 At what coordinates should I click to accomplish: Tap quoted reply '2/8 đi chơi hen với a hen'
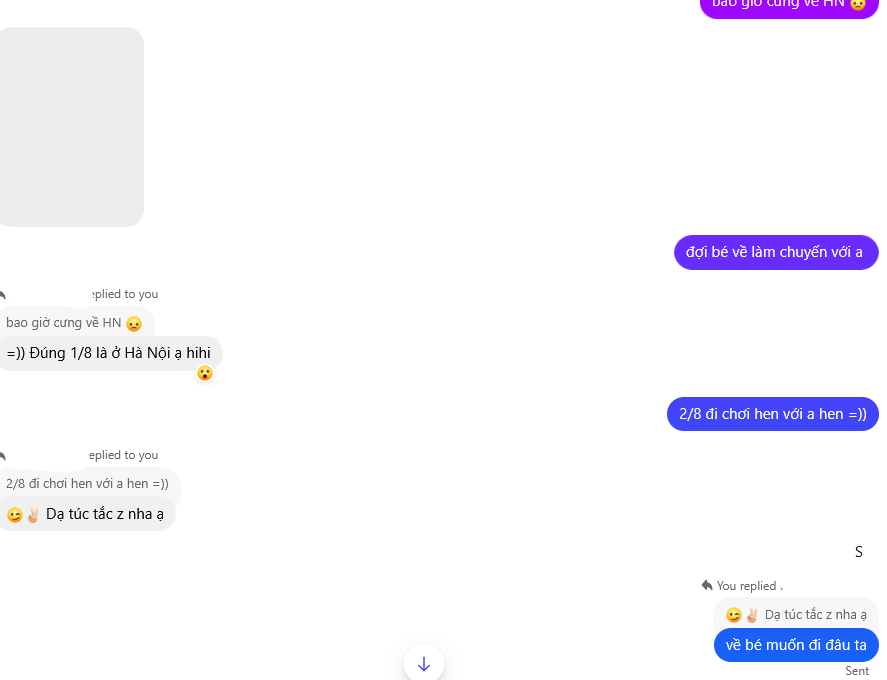point(88,483)
